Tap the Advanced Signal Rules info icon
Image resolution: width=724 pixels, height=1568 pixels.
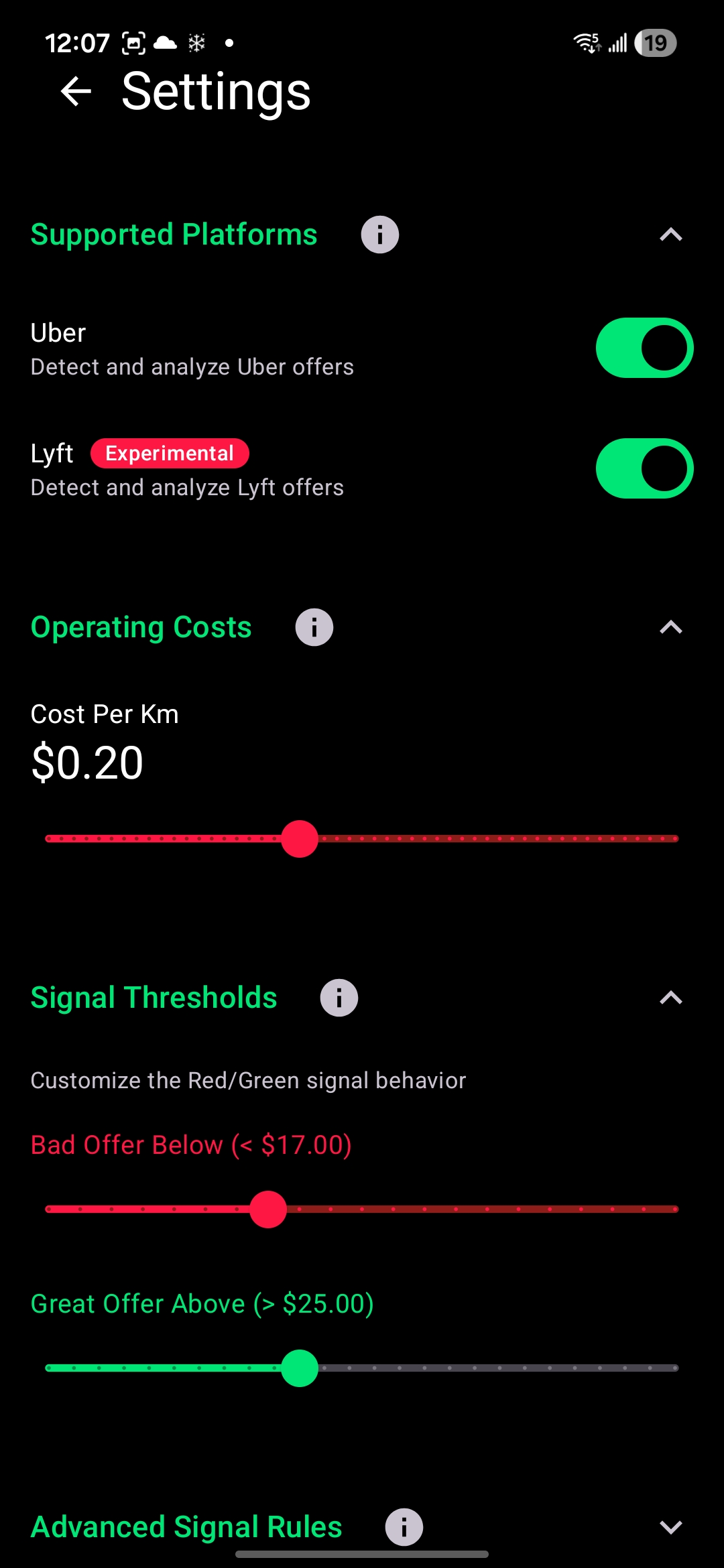pos(404,1526)
